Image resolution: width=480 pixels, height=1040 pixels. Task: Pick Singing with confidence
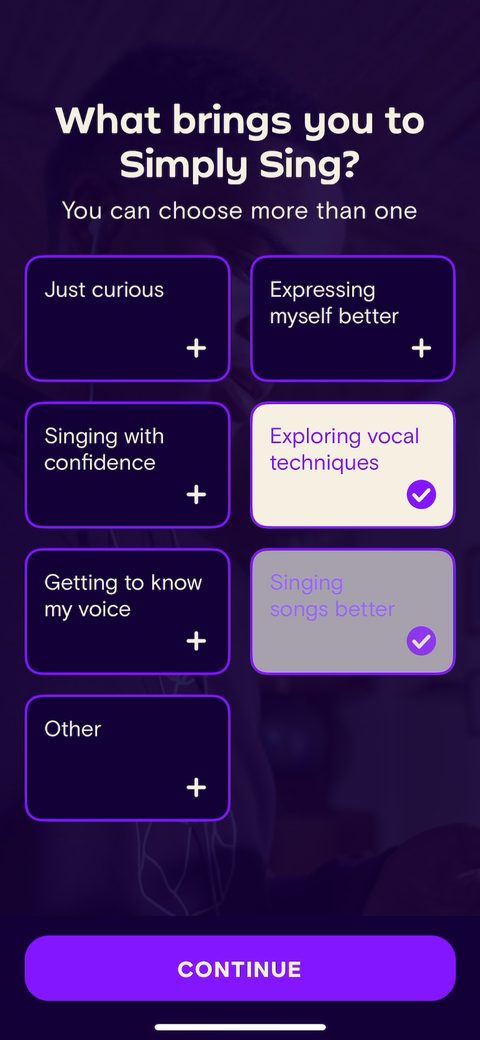pos(127,465)
